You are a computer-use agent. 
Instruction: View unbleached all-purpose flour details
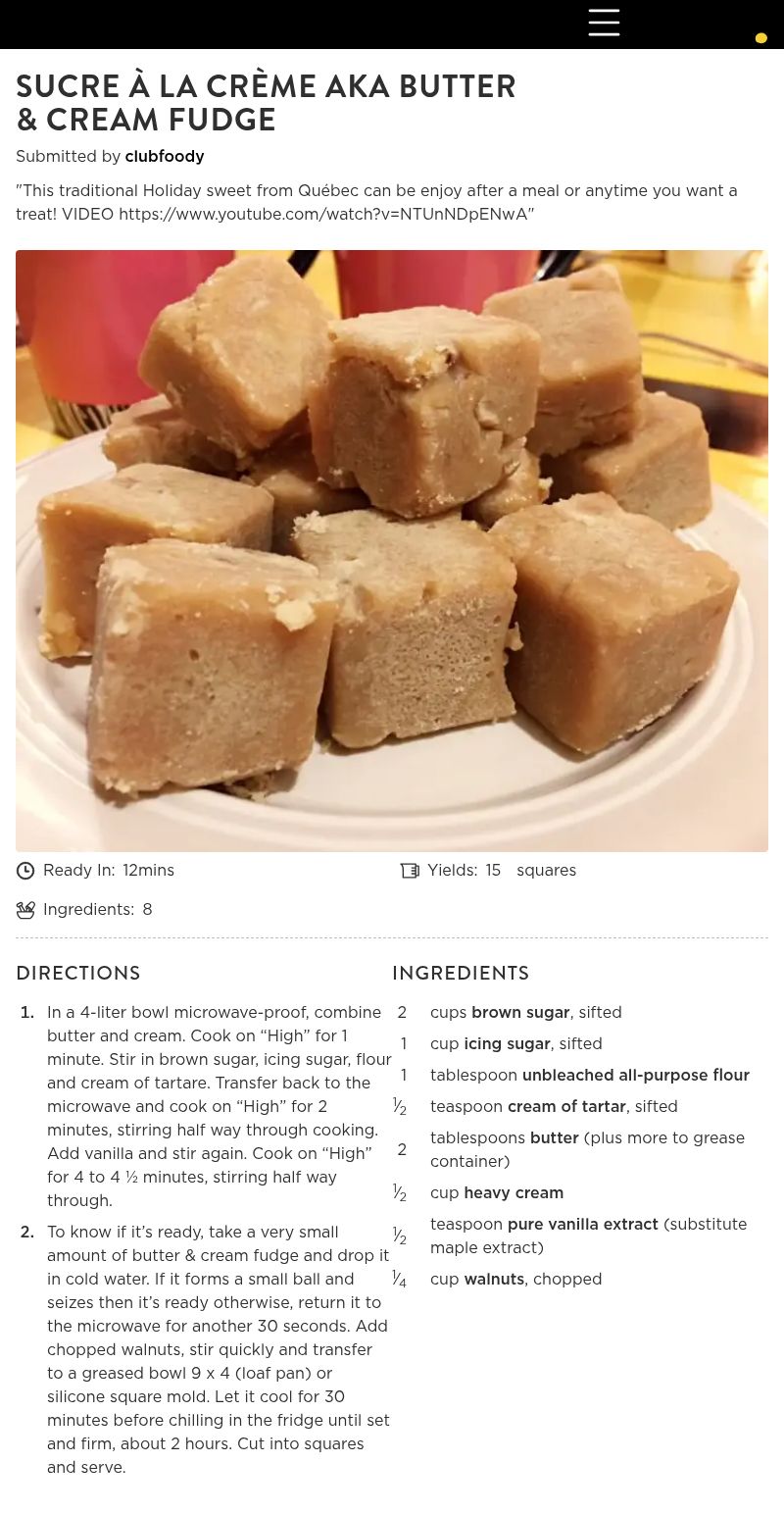635,1076
